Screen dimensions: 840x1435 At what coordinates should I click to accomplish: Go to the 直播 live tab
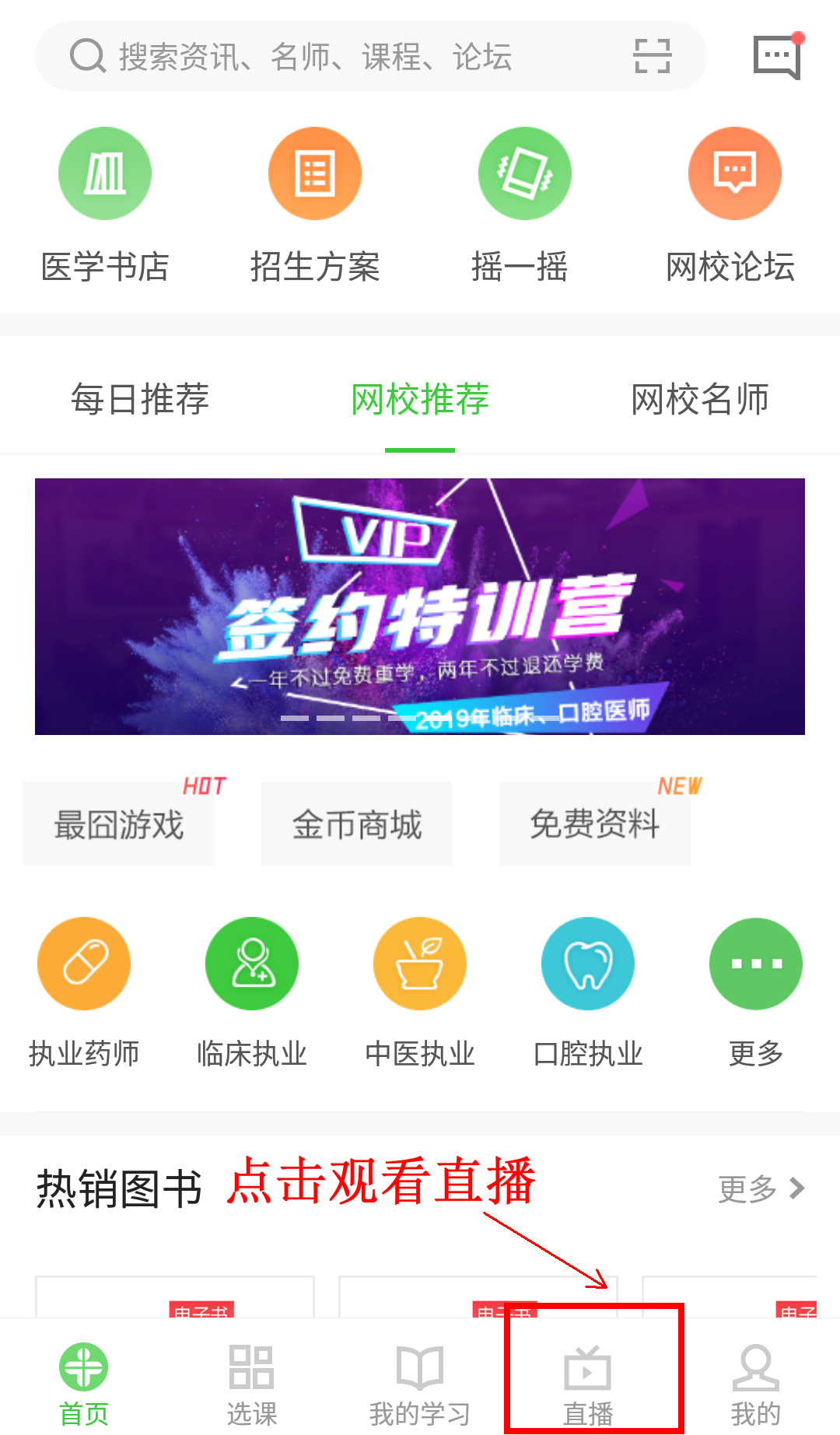[588, 1384]
